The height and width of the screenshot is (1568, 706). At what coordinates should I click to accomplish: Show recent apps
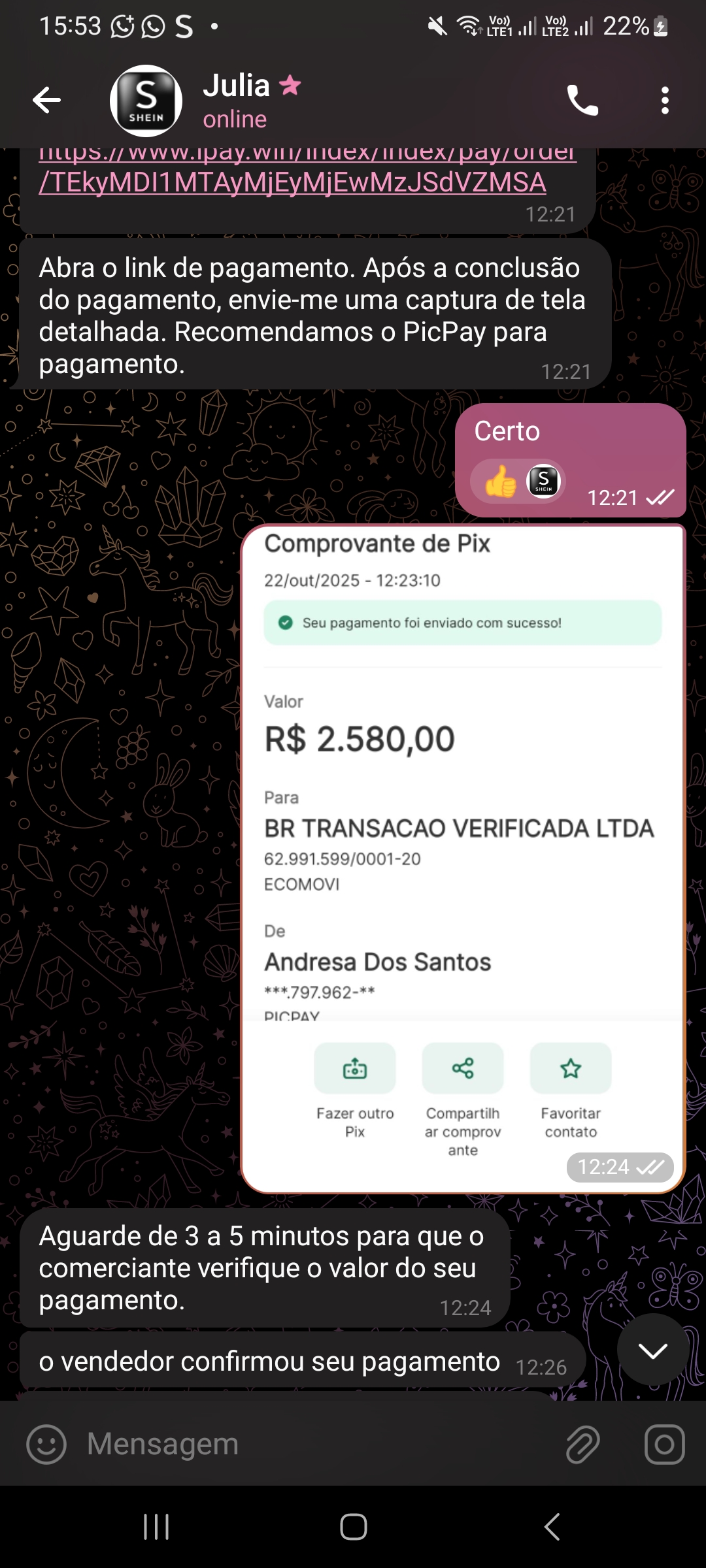(156, 1527)
